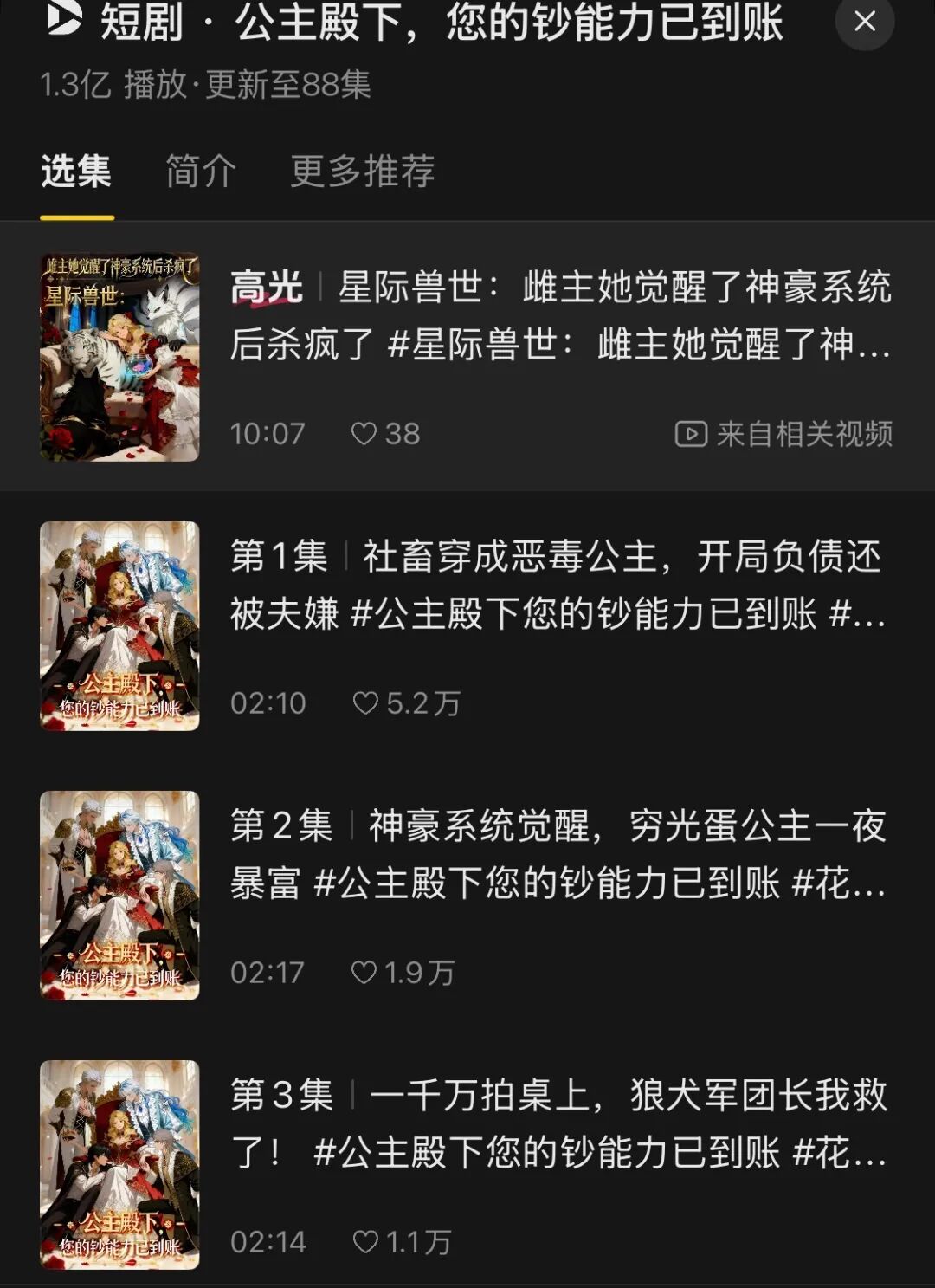Close the episode selection panel
935x1288 pixels.
coord(864,22)
